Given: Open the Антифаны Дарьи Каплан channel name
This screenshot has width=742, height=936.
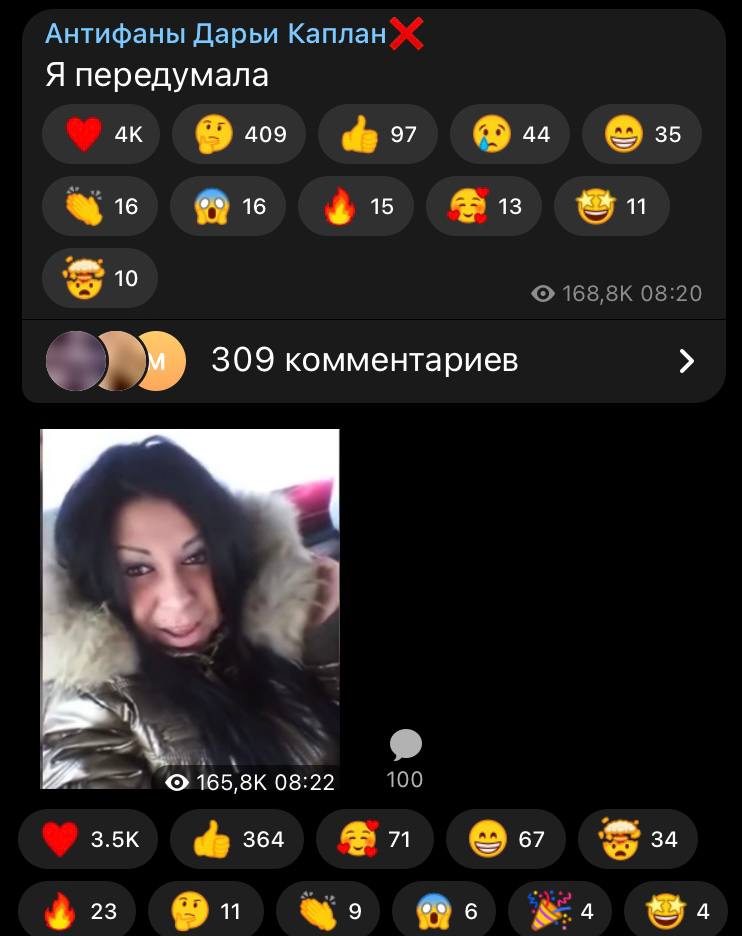Looking at the screenshot, I should click(216, 34).
